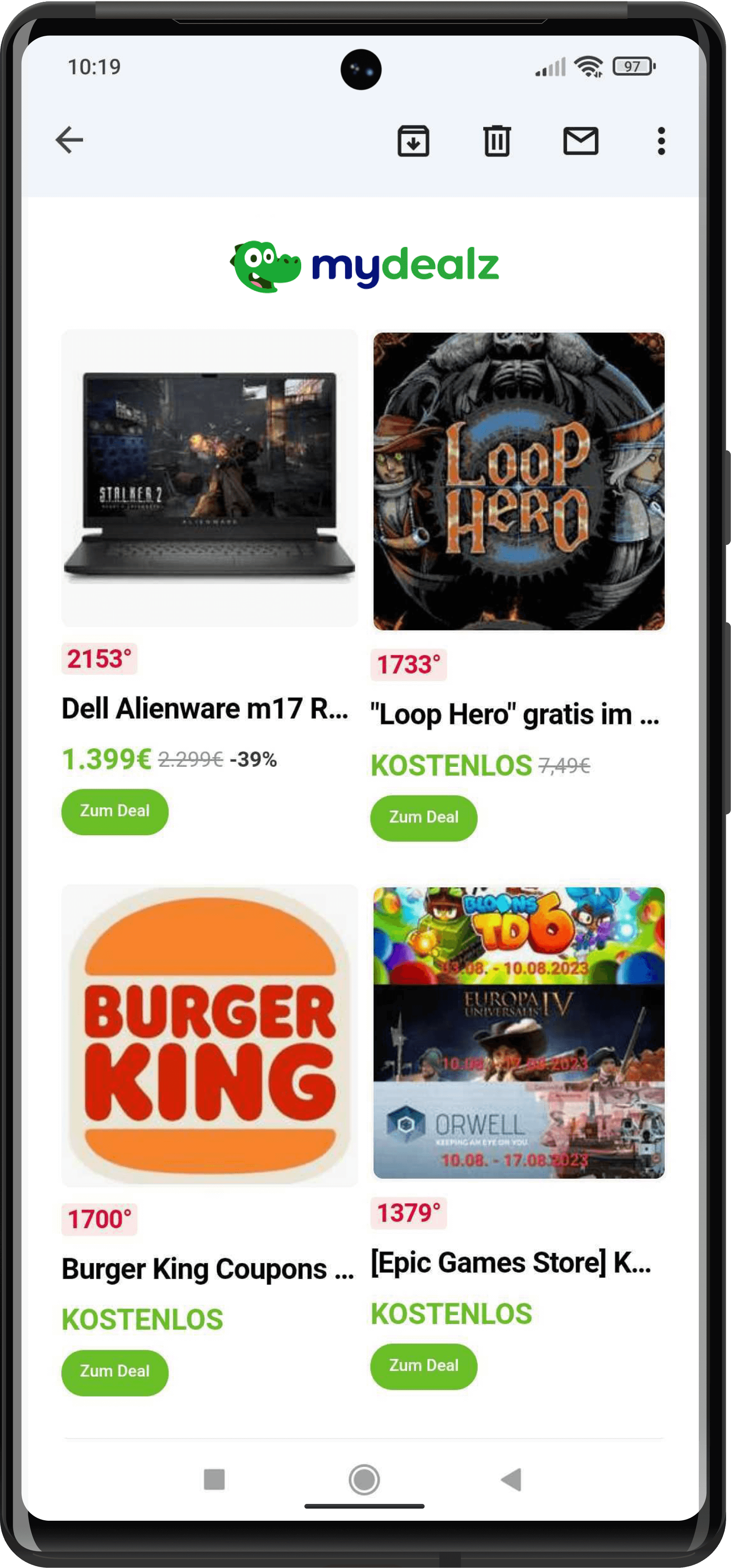Mark email as unread
Viewport: 731px width, 1568px height.
click(580, 141)
